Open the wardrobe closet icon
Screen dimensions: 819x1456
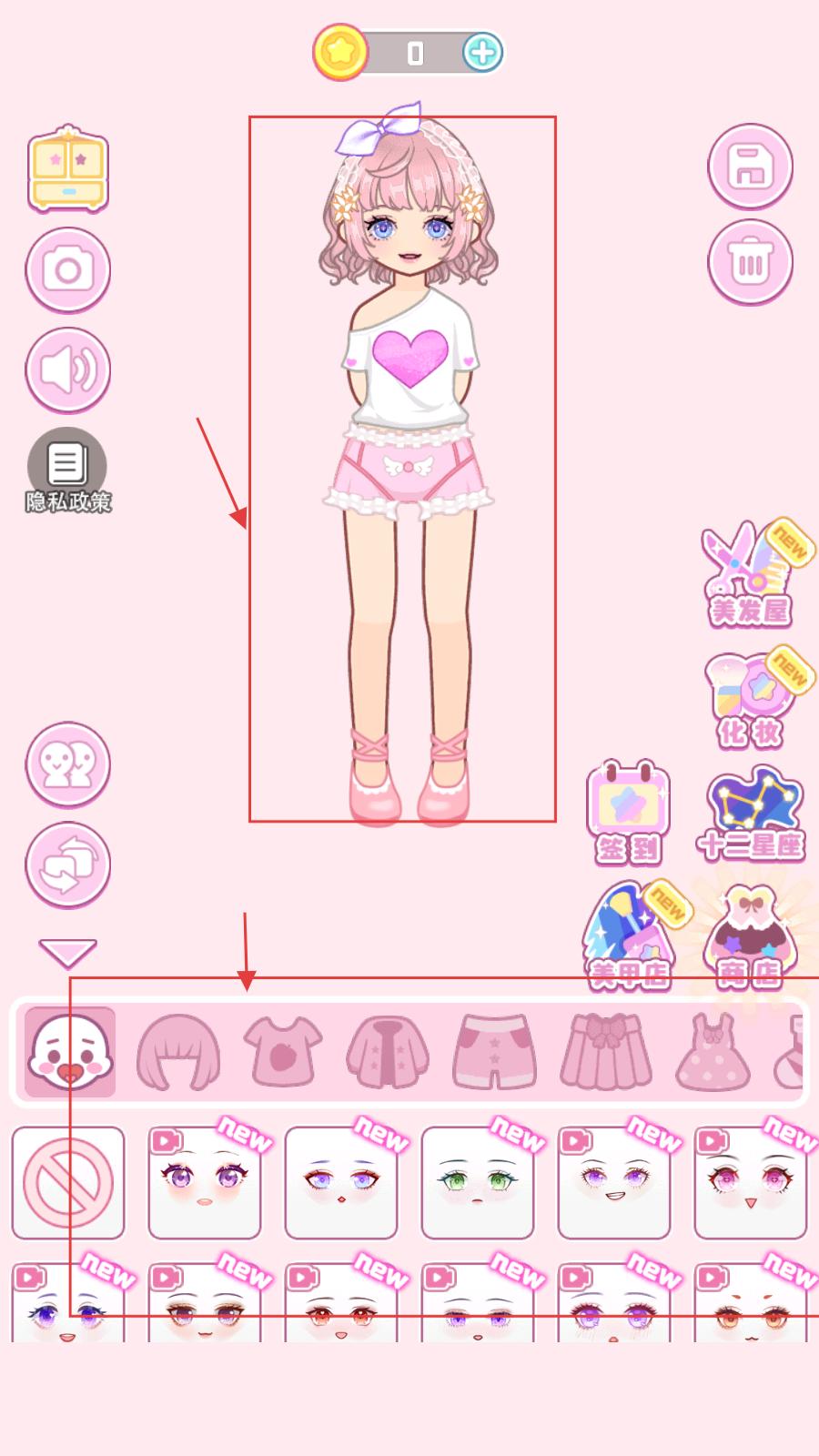pos(68,168)
